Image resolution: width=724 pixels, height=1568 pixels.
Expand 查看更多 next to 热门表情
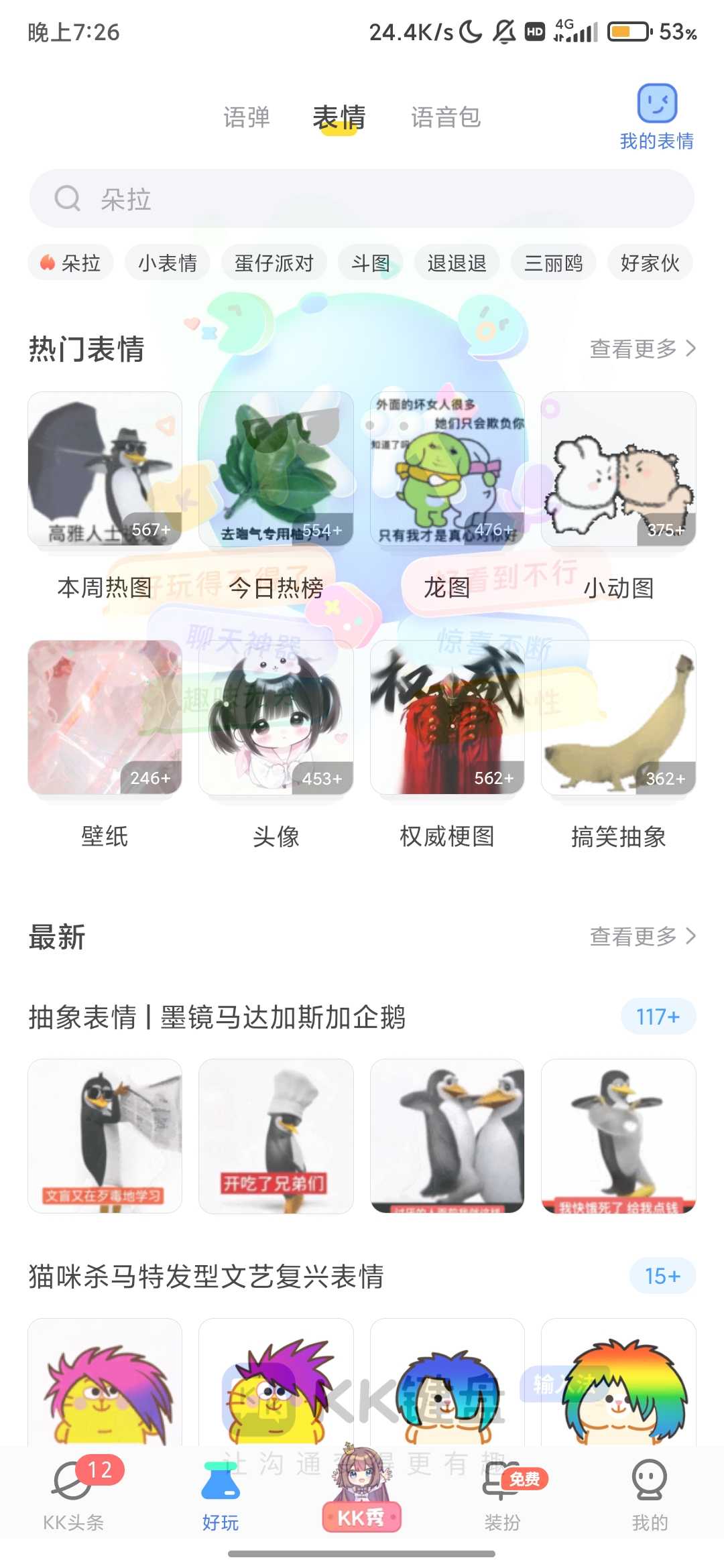click(x=638, y=348)
